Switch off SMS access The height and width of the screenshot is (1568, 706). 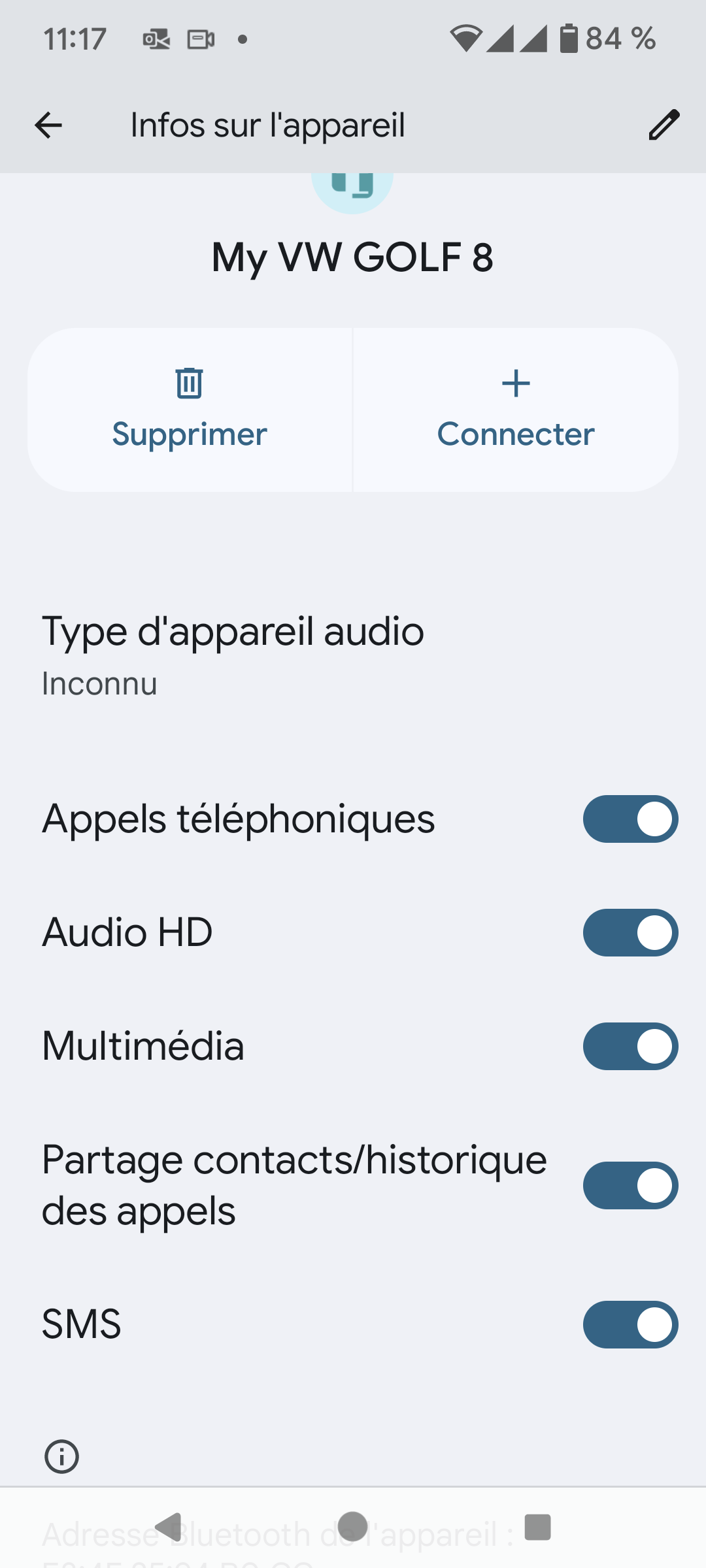click(x=630, y=1325)
